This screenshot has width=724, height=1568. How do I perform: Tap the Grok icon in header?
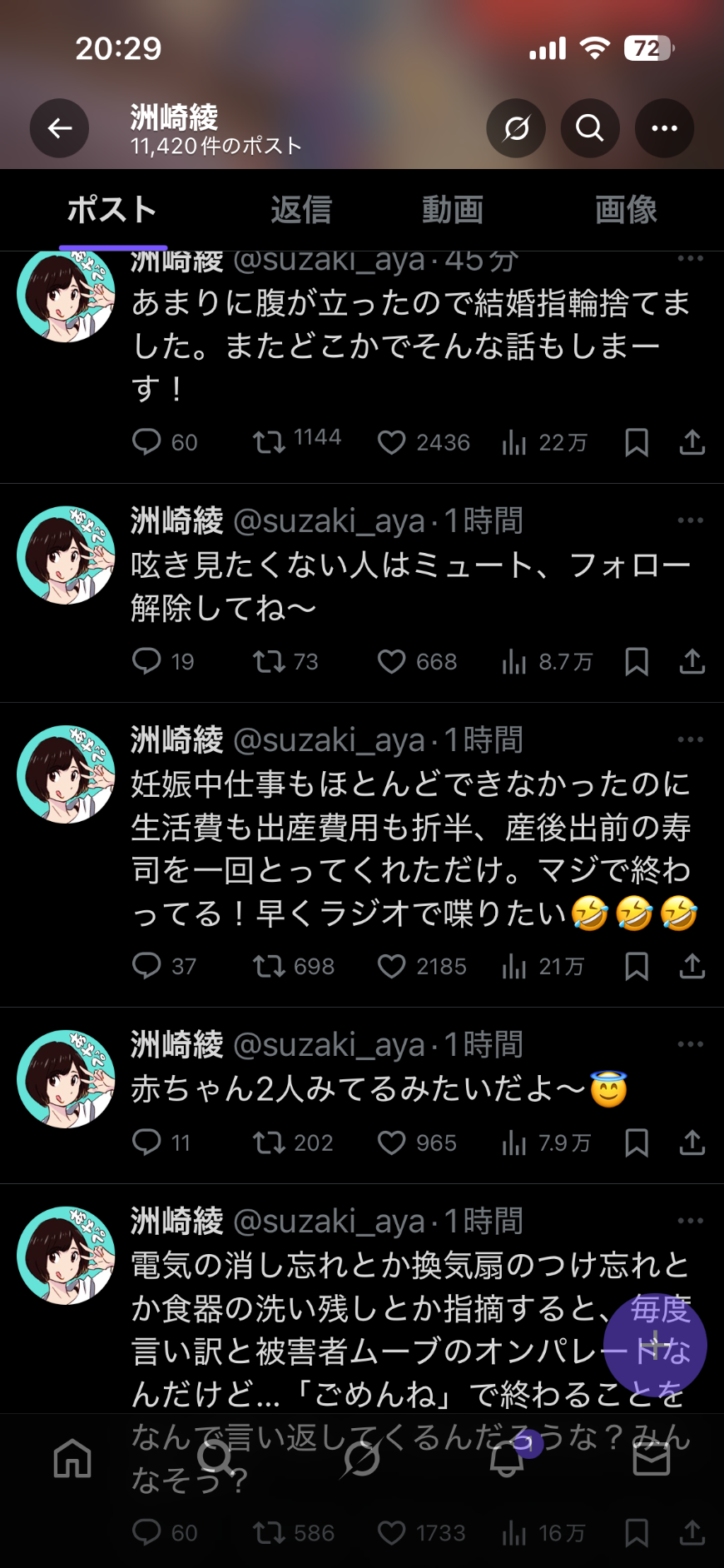516,128
